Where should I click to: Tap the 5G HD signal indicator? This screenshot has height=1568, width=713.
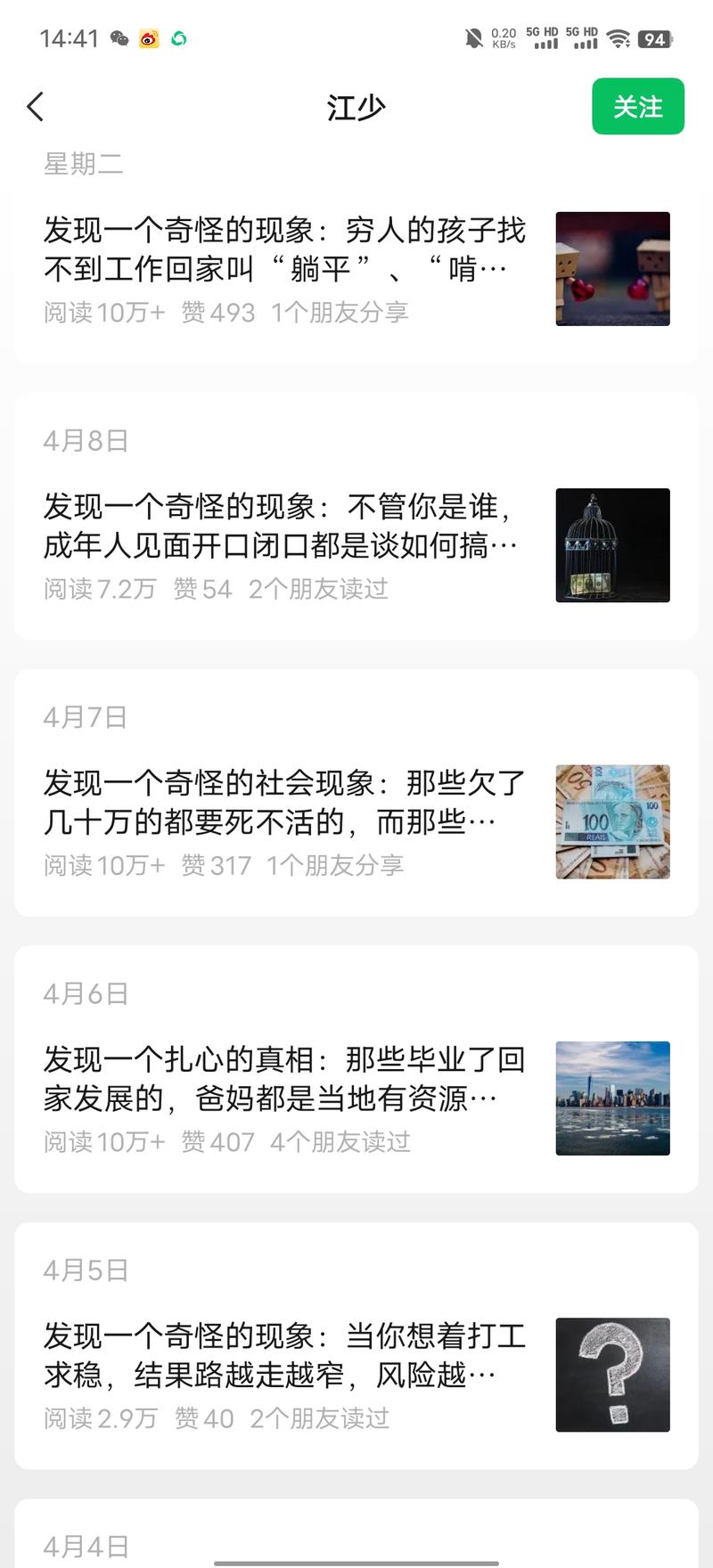[545, 38]
